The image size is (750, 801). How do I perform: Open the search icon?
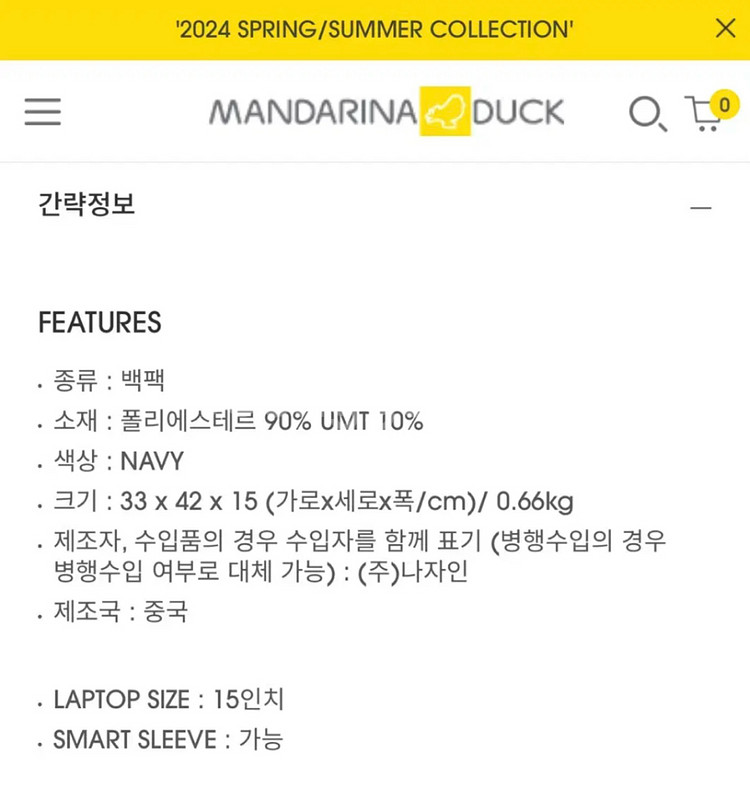pyautogui.click(x=646, y=113)
